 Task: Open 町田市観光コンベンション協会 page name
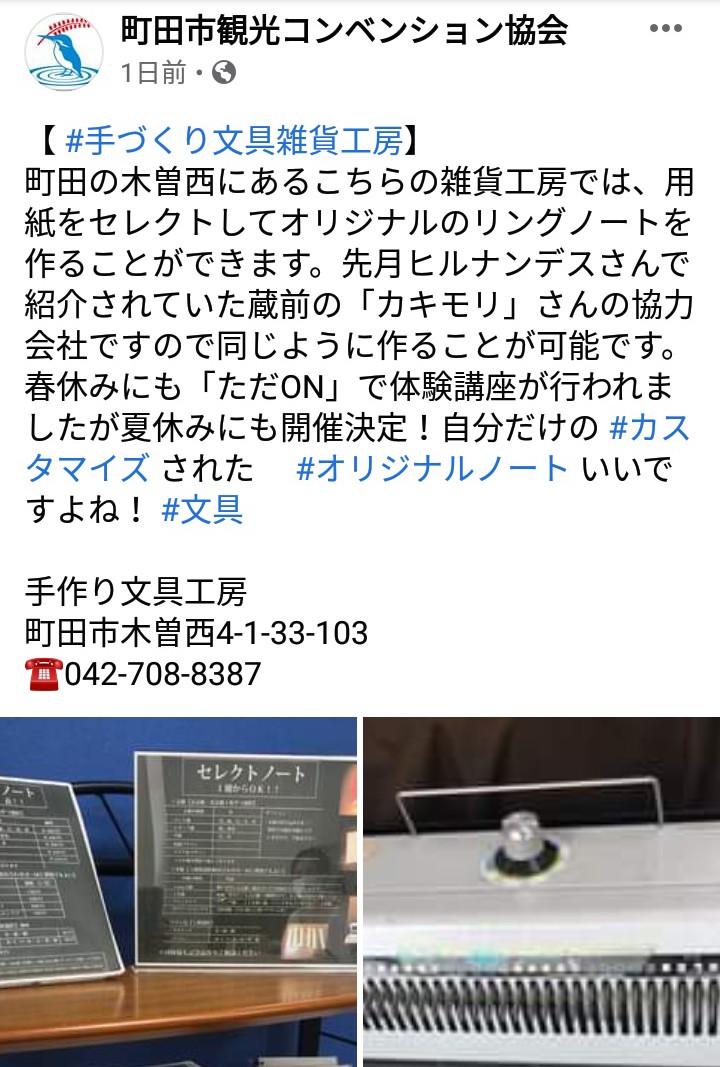344,31
